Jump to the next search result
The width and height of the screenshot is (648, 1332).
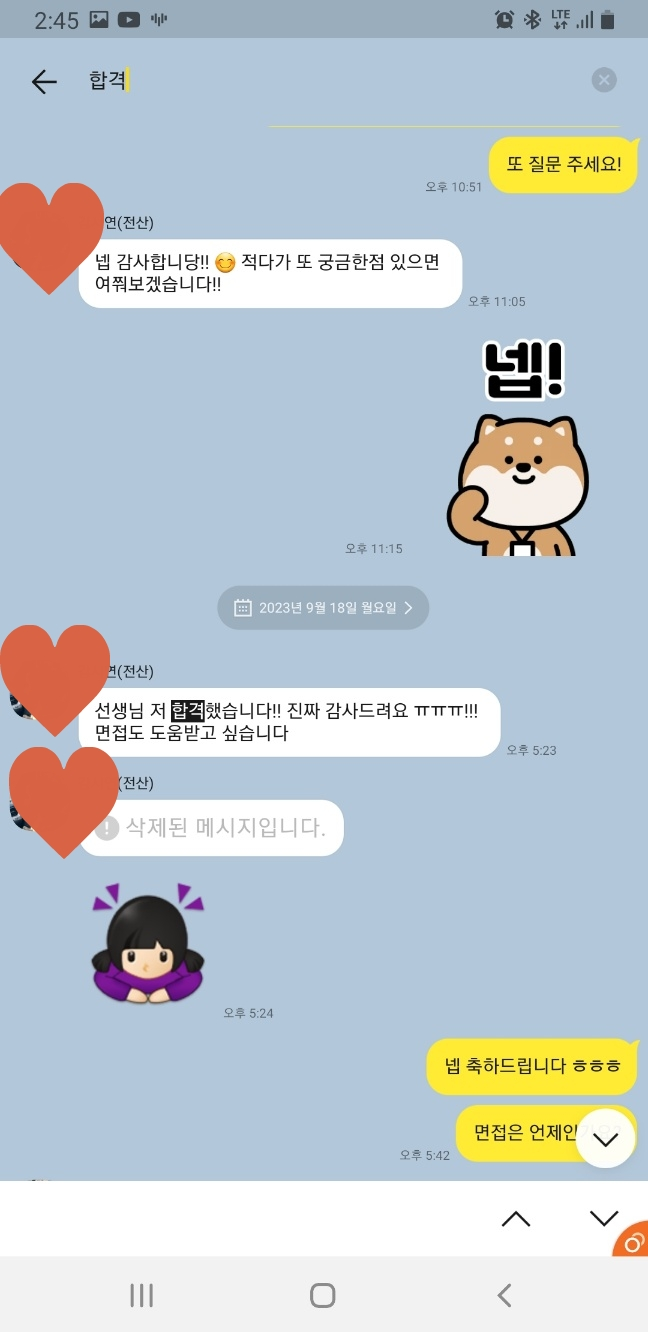click(x=604, y=1218)
